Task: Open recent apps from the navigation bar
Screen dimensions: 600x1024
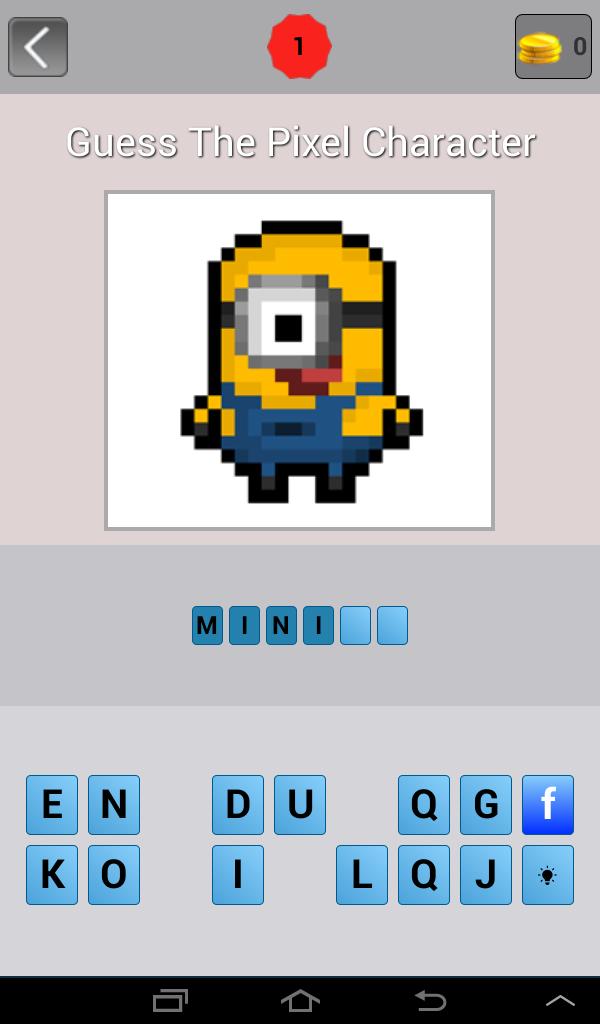Action: 170,1000
